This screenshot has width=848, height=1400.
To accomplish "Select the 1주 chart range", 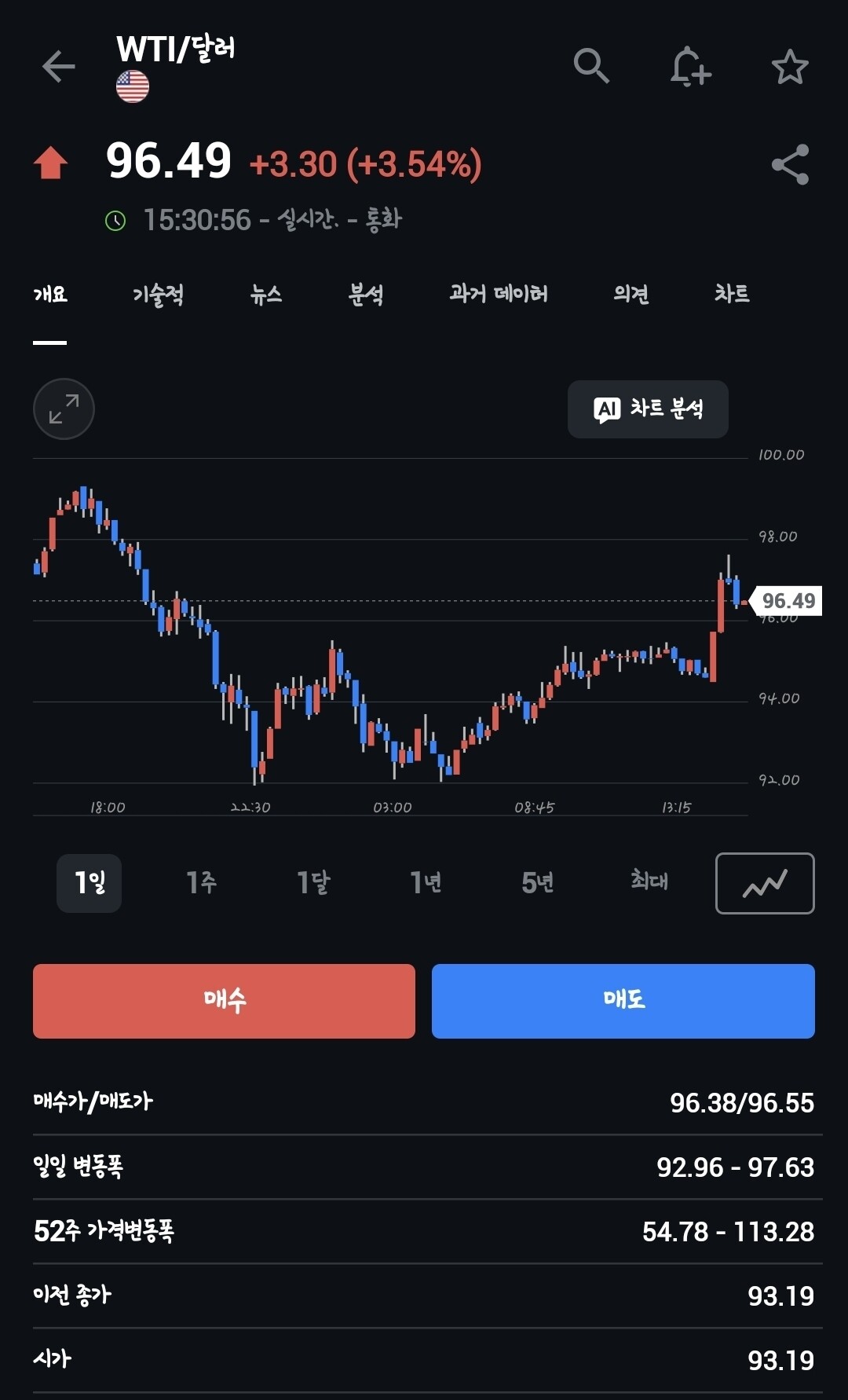I will (x=202, y=882).
